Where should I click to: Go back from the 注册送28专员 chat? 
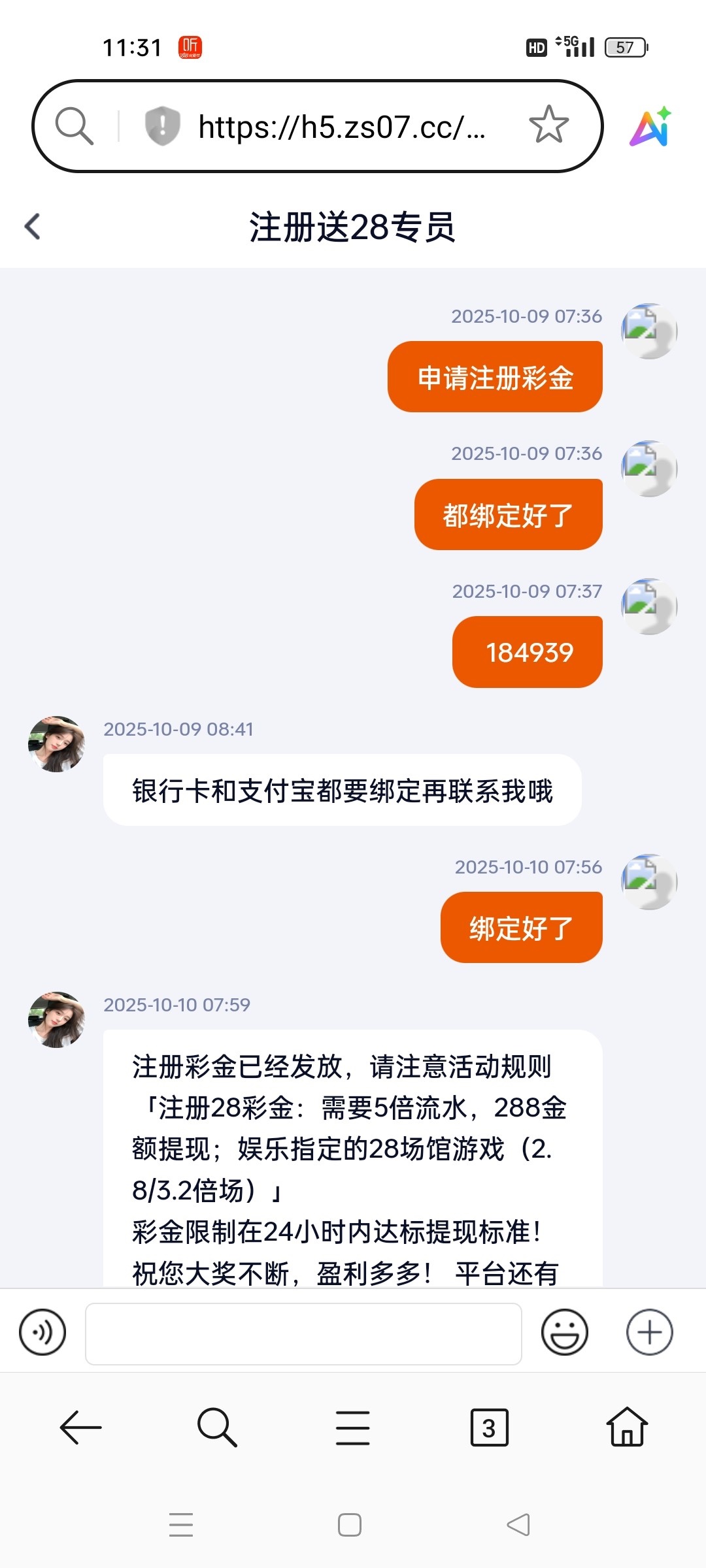click(x=33, y=227)
